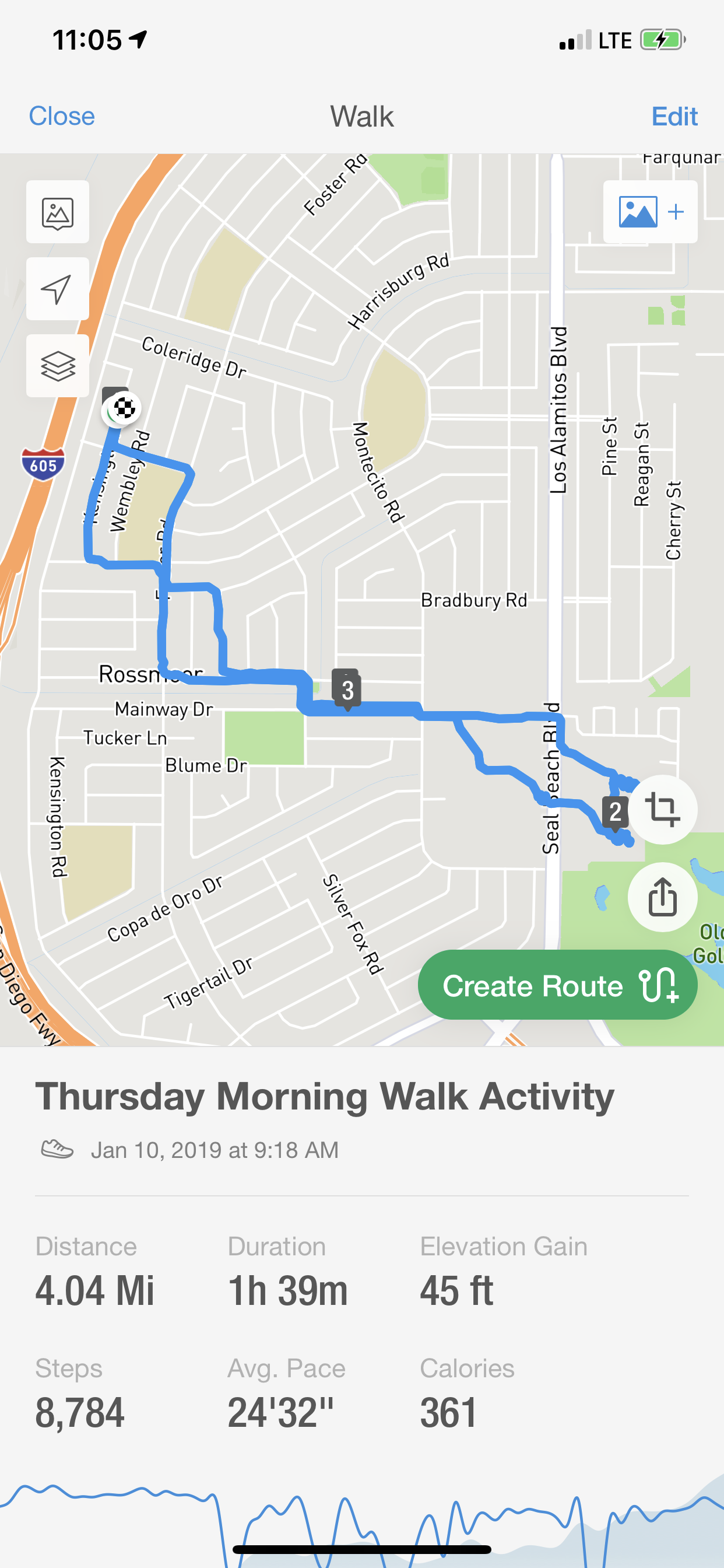Close the walk activity view

pyautogui.click(x=61, y=116)
